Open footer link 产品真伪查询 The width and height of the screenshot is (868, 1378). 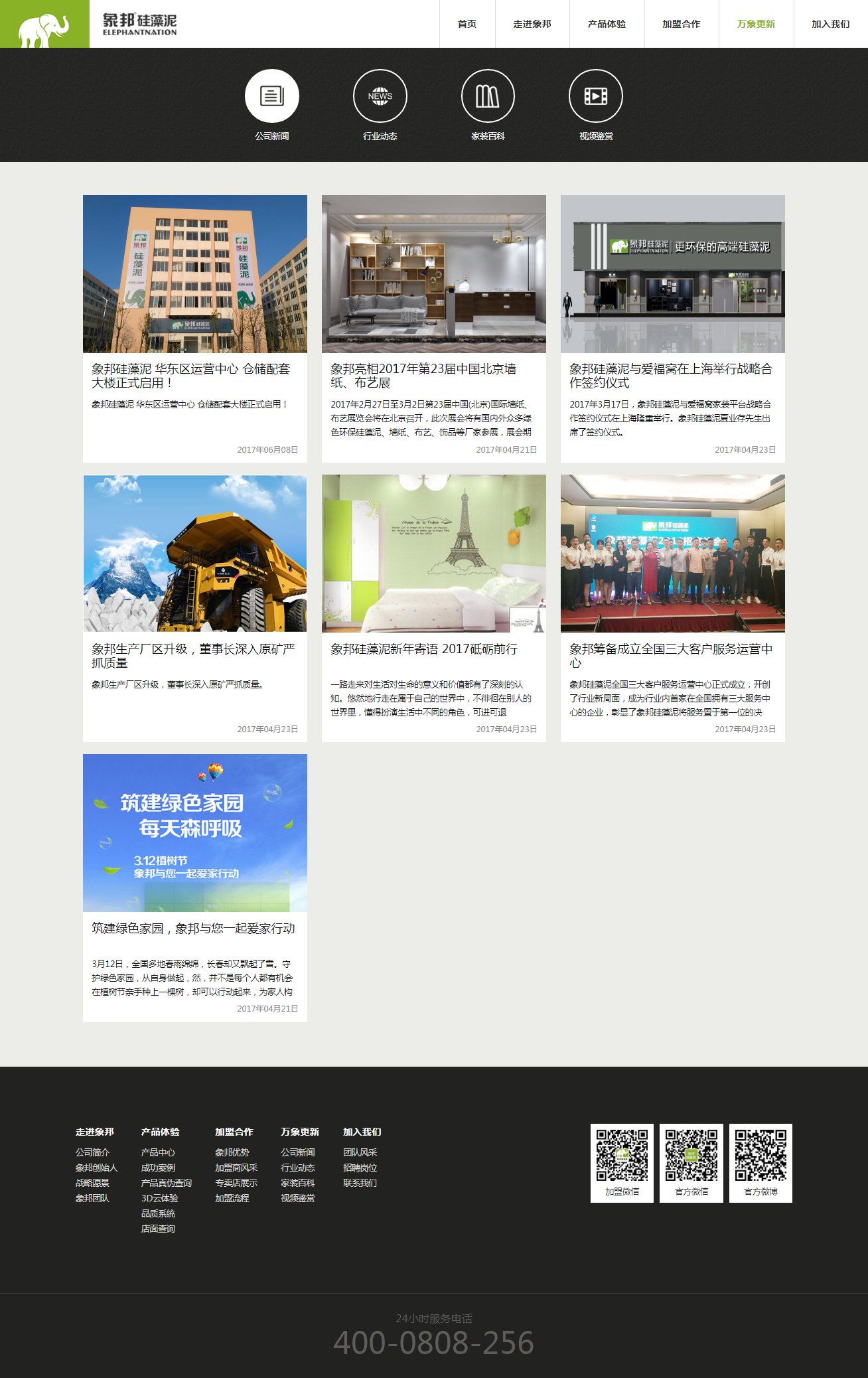pos(166,1183)
